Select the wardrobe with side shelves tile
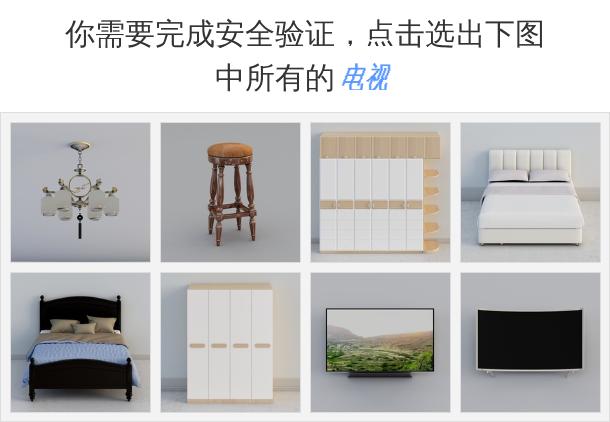This screenshot has height=422, width=610. point(380,192)
